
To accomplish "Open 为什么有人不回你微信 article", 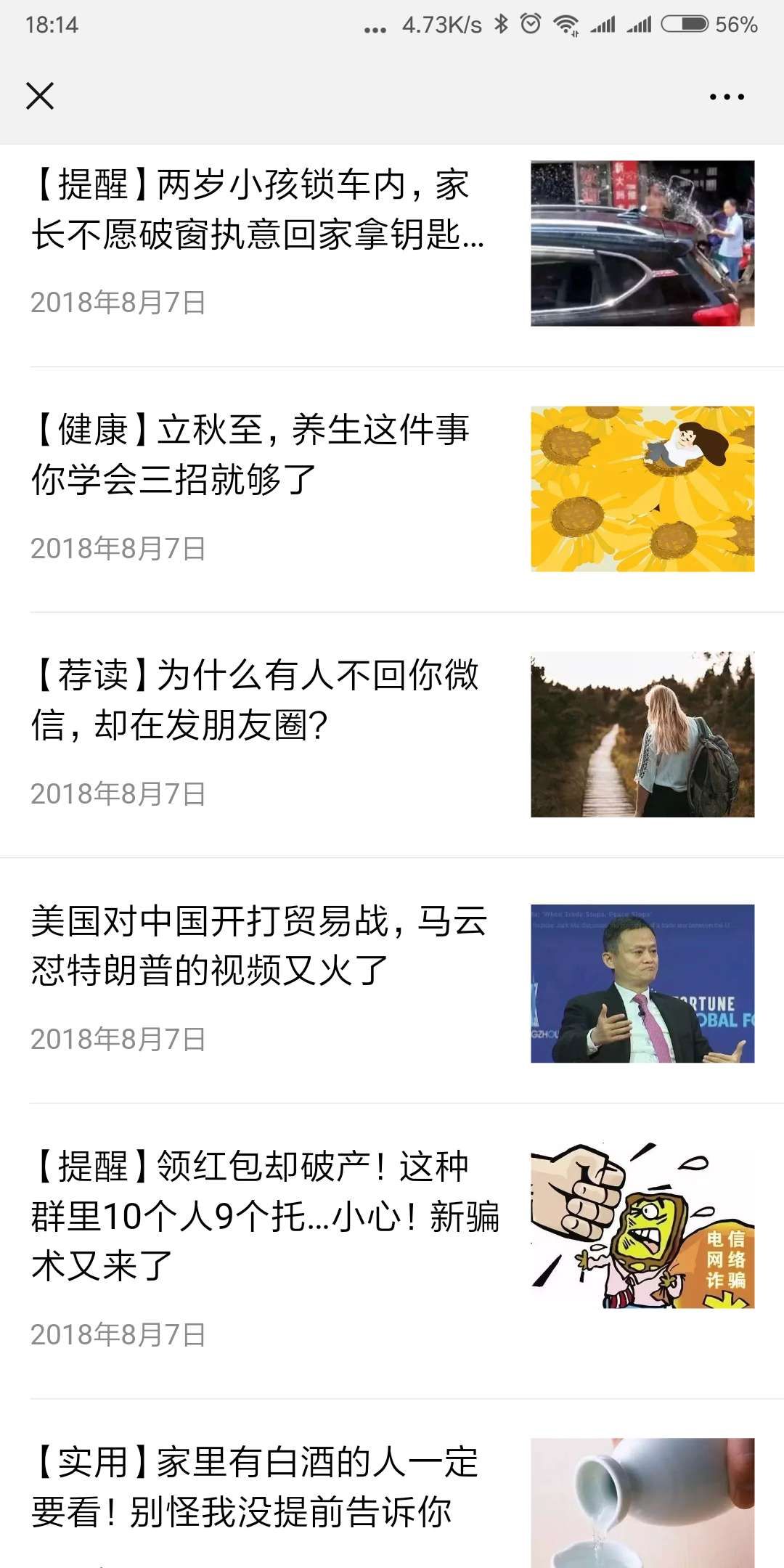I will point(254,701).
